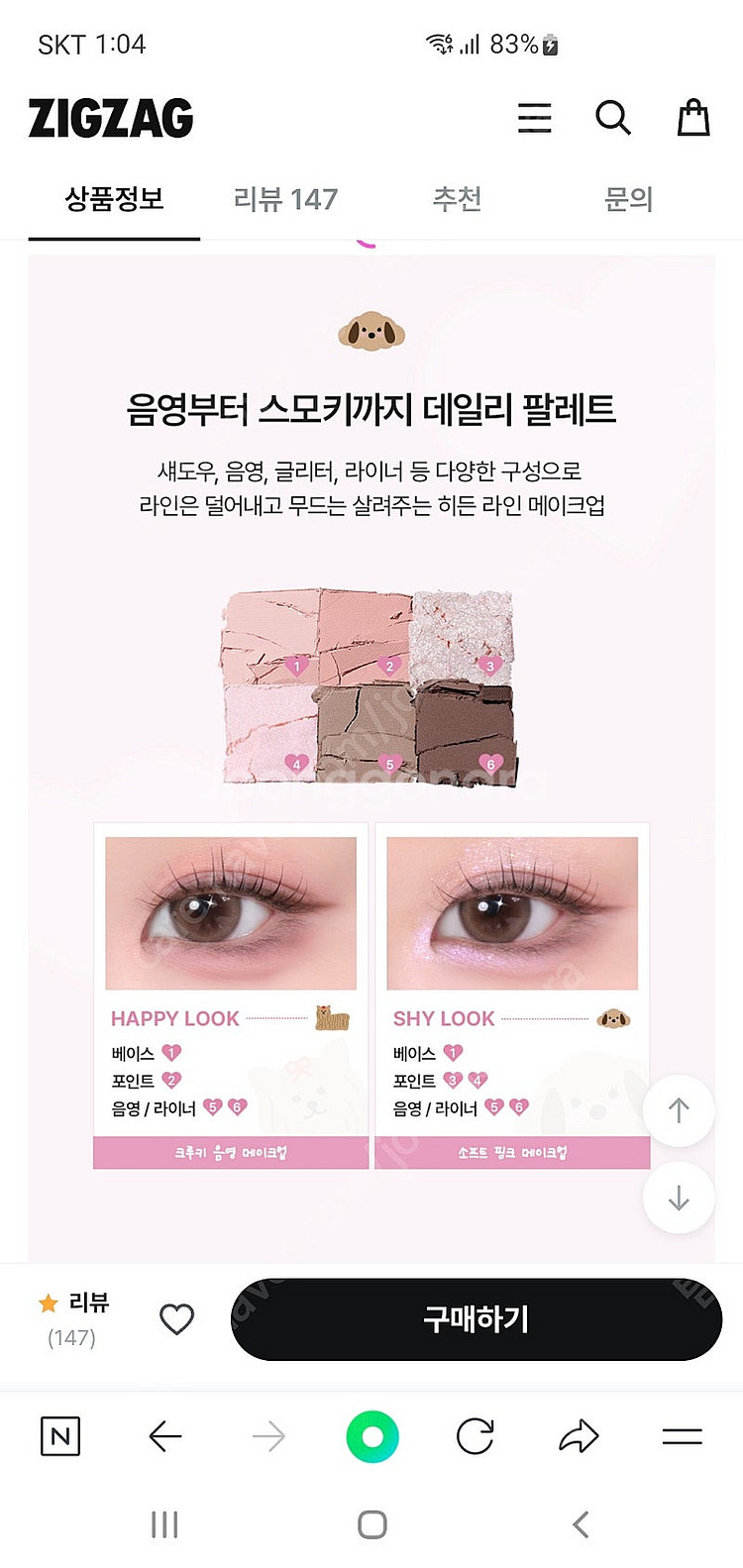This screenshot has width=743, height=1568.
Task: Open Naver home via the N icon
Action: coord(60,1436)
